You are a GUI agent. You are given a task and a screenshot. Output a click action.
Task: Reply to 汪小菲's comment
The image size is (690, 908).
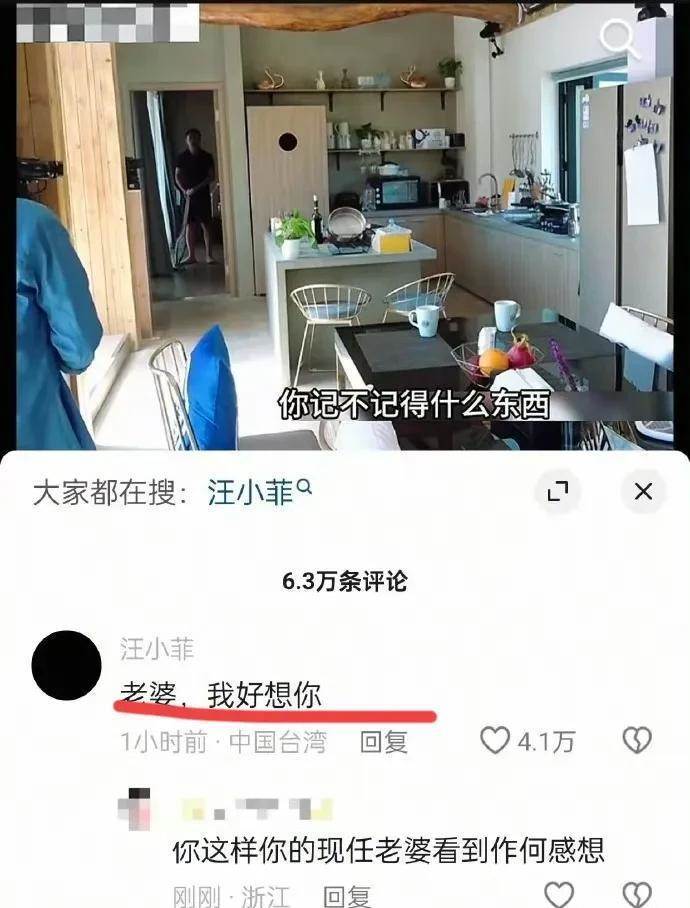pos(384,741)
